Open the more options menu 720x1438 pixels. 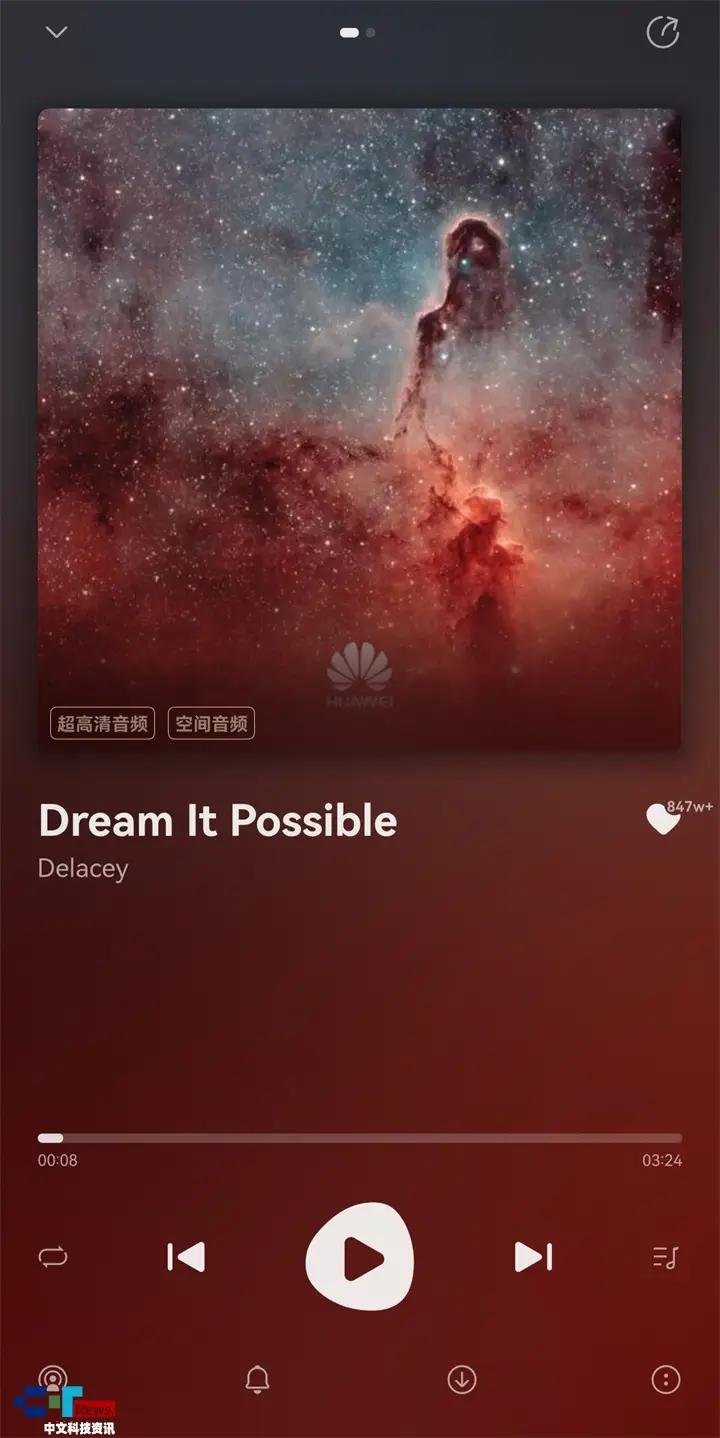(665, 1380)
